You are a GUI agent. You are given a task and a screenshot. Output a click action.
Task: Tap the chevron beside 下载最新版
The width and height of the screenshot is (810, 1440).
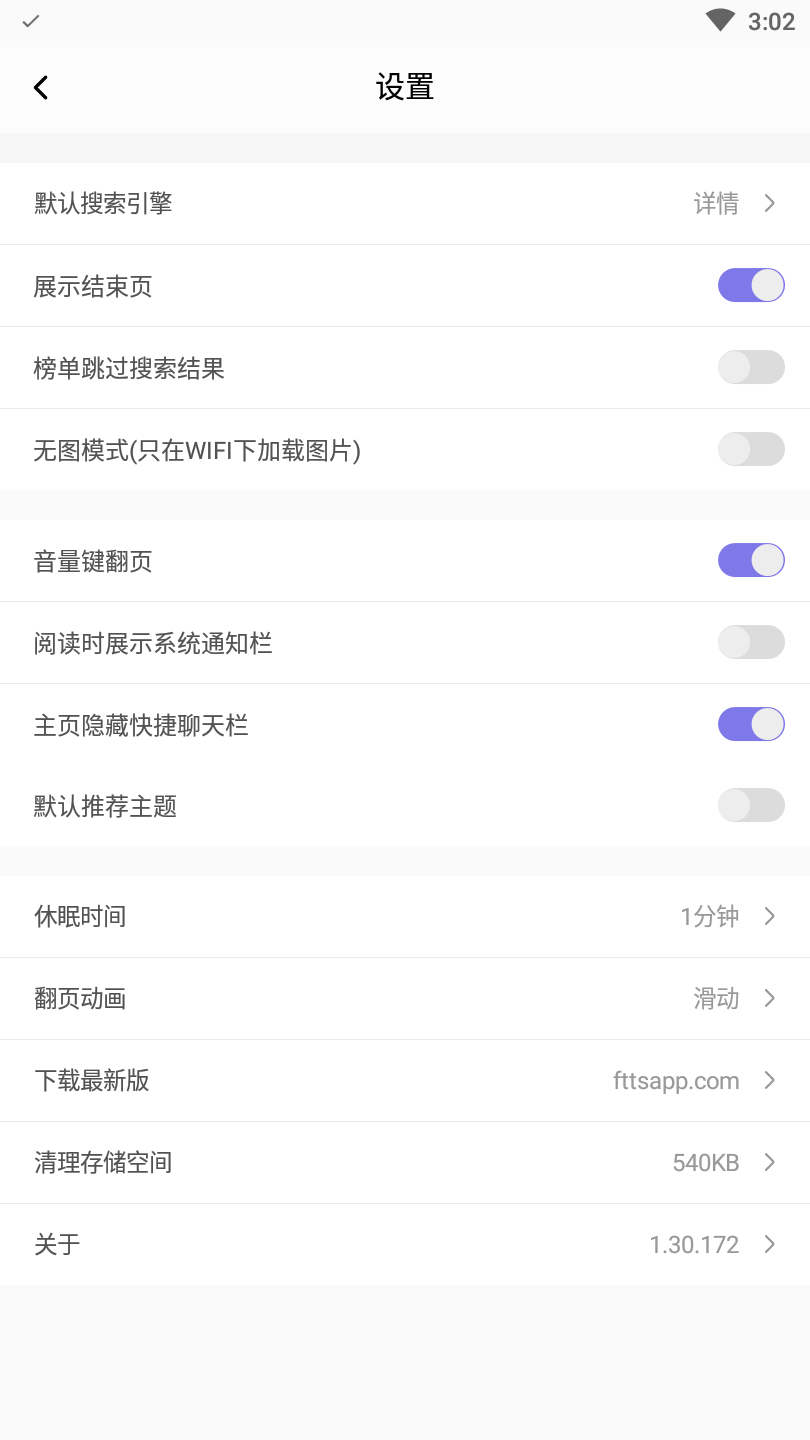(769, 1080)
